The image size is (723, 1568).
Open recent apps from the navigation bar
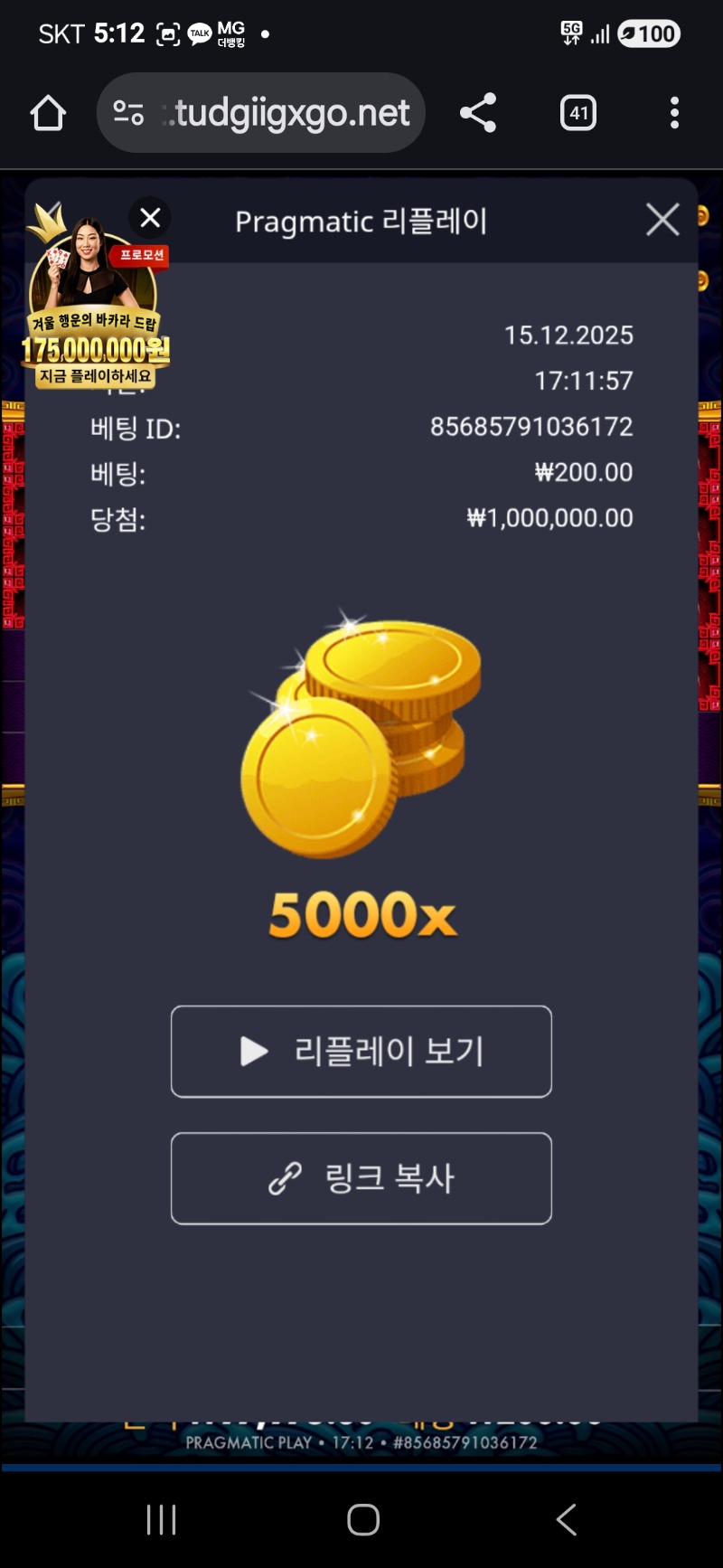coord(161,1520)
